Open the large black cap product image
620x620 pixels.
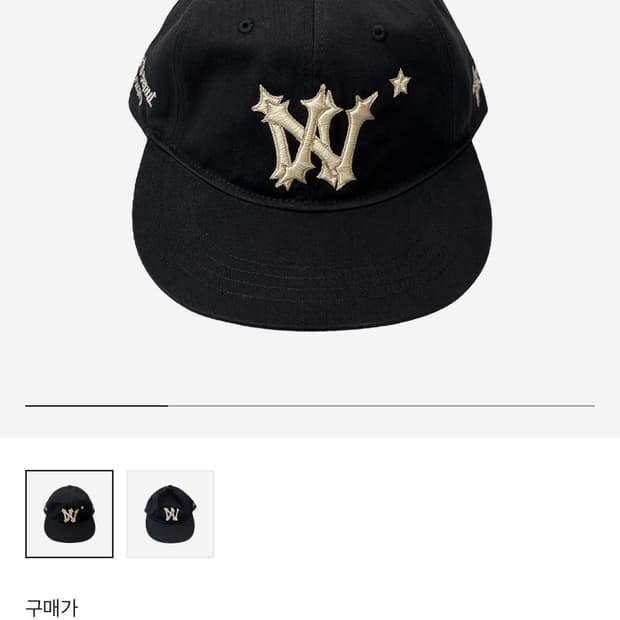310,166
